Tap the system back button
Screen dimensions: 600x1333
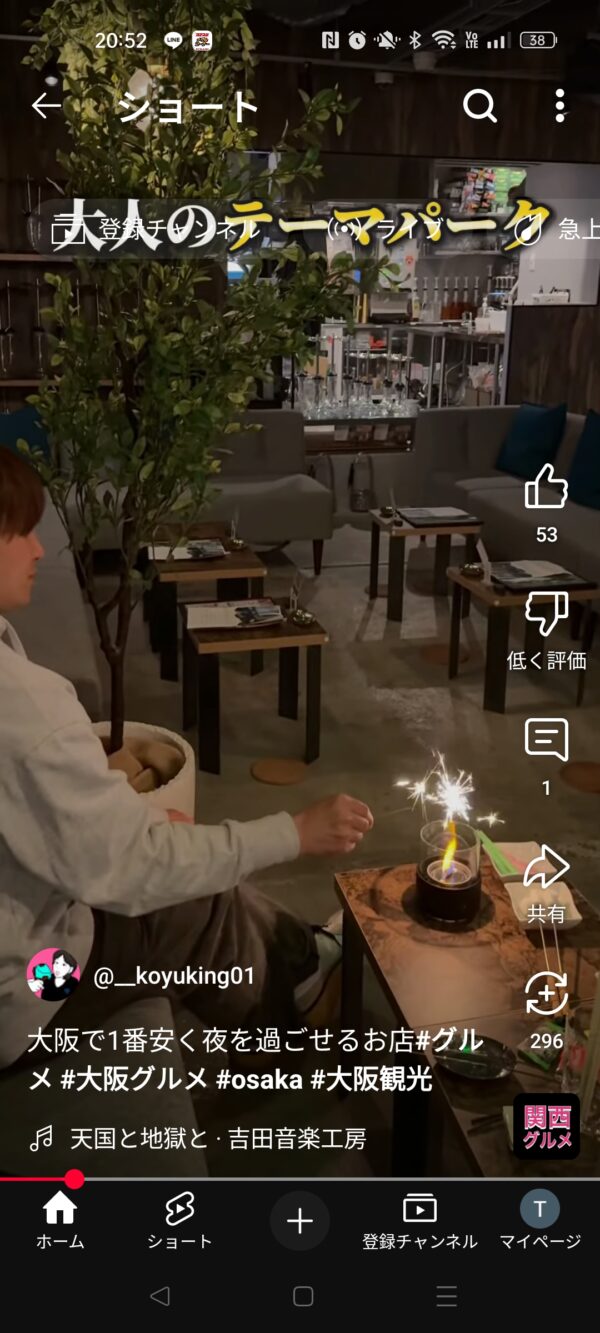pos(159,1297)
